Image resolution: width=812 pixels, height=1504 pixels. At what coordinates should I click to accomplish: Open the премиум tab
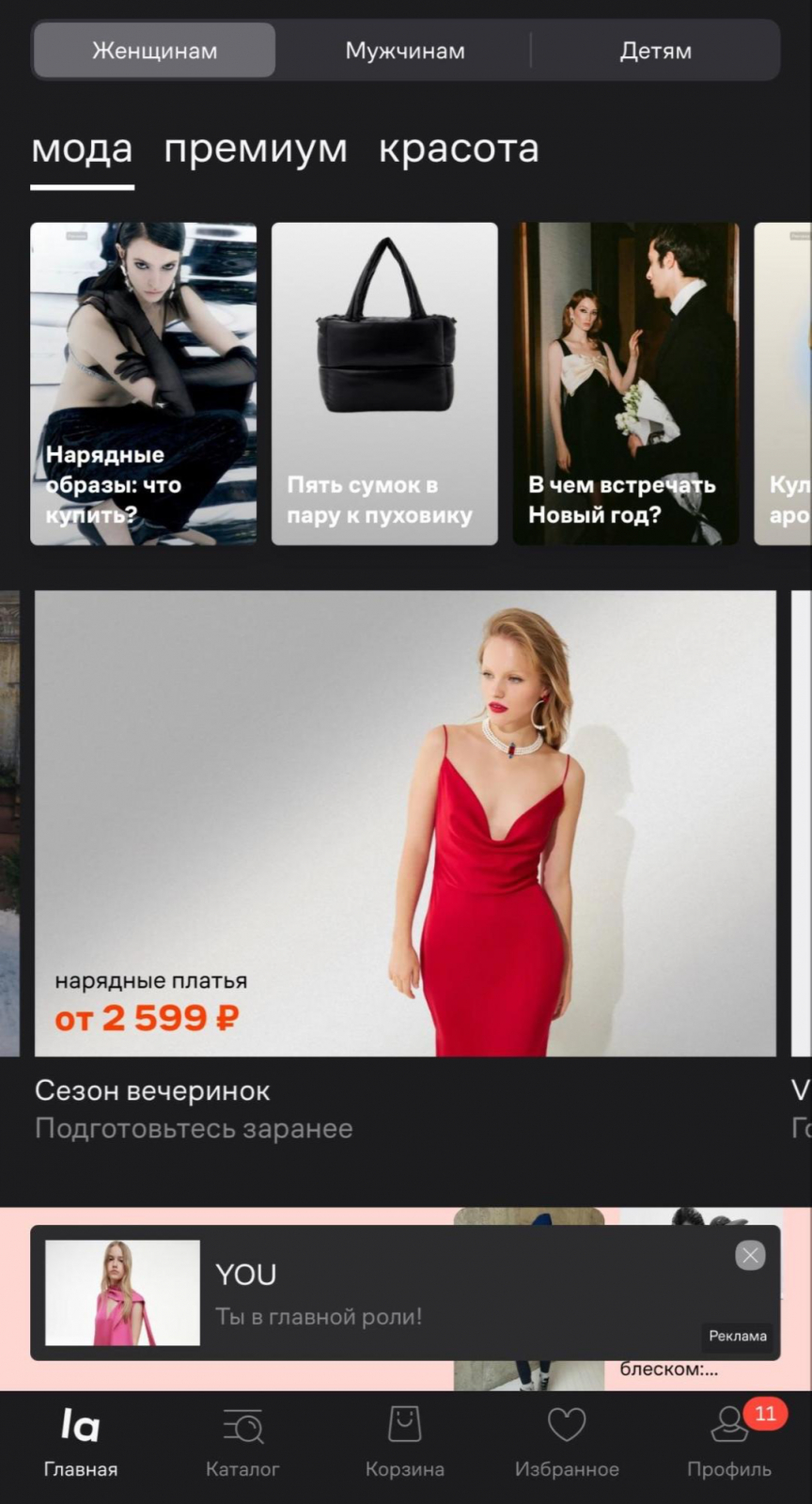[256, 149]
